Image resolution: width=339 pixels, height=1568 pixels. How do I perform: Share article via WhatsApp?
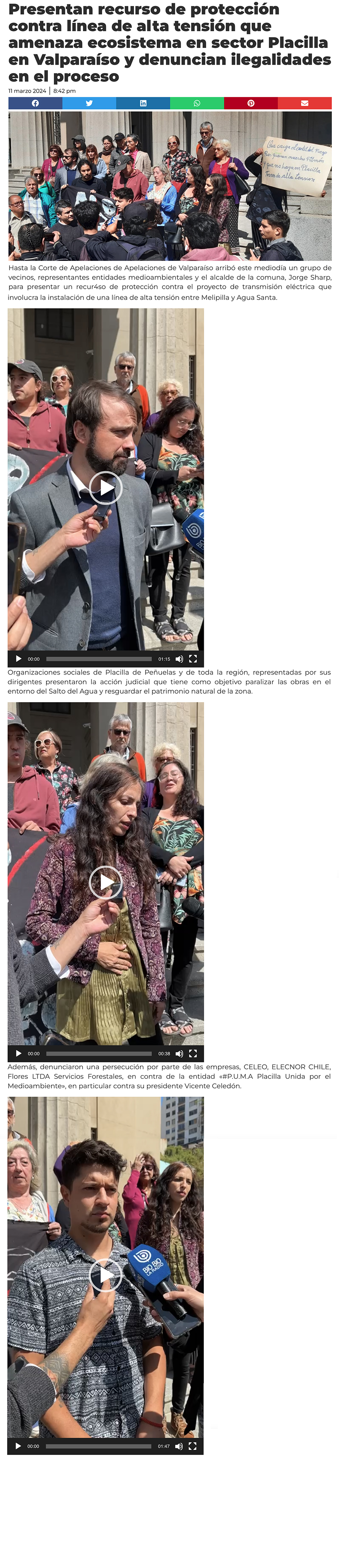point(197,103)
